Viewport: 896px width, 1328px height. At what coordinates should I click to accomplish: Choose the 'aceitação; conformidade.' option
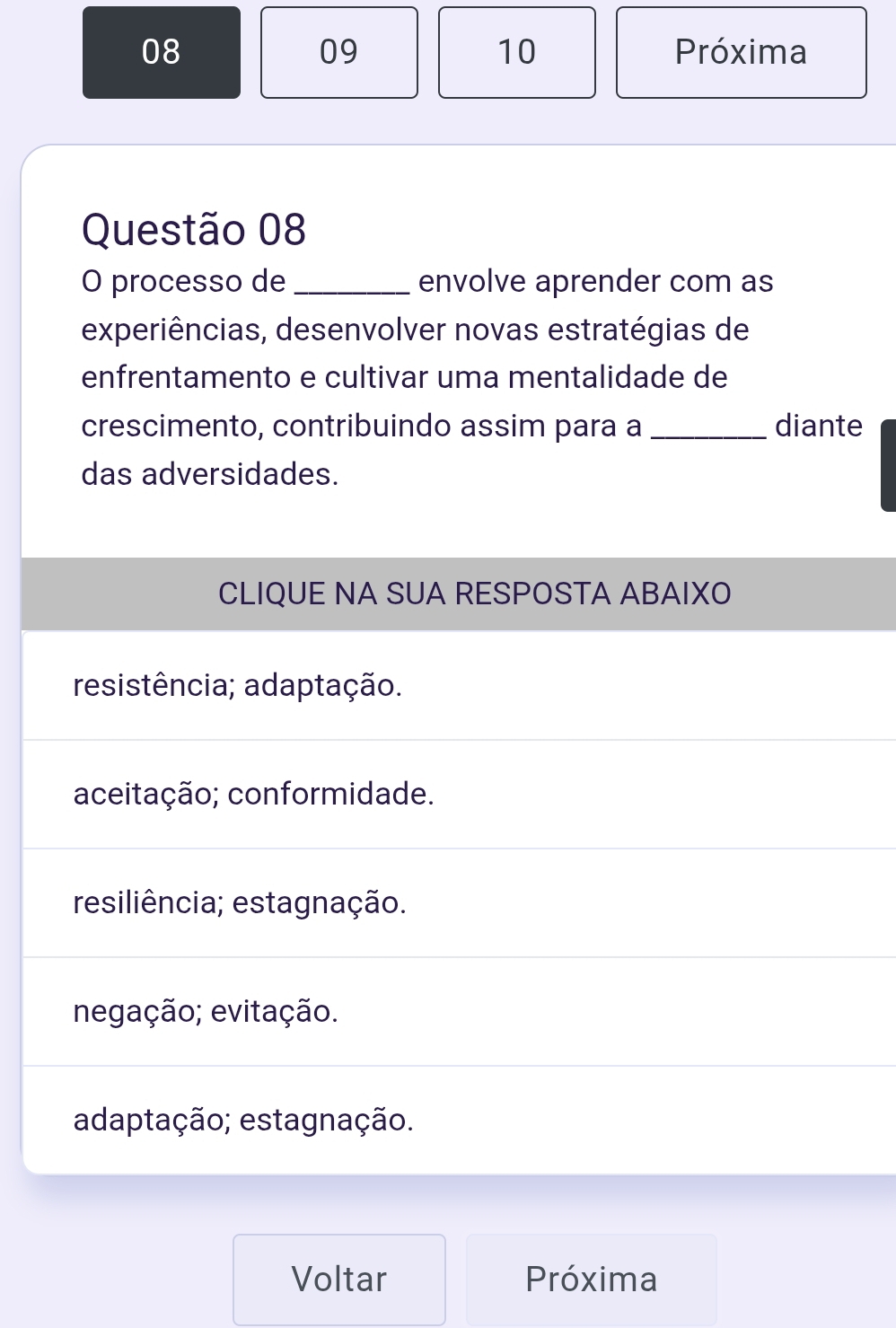[458, 794]
